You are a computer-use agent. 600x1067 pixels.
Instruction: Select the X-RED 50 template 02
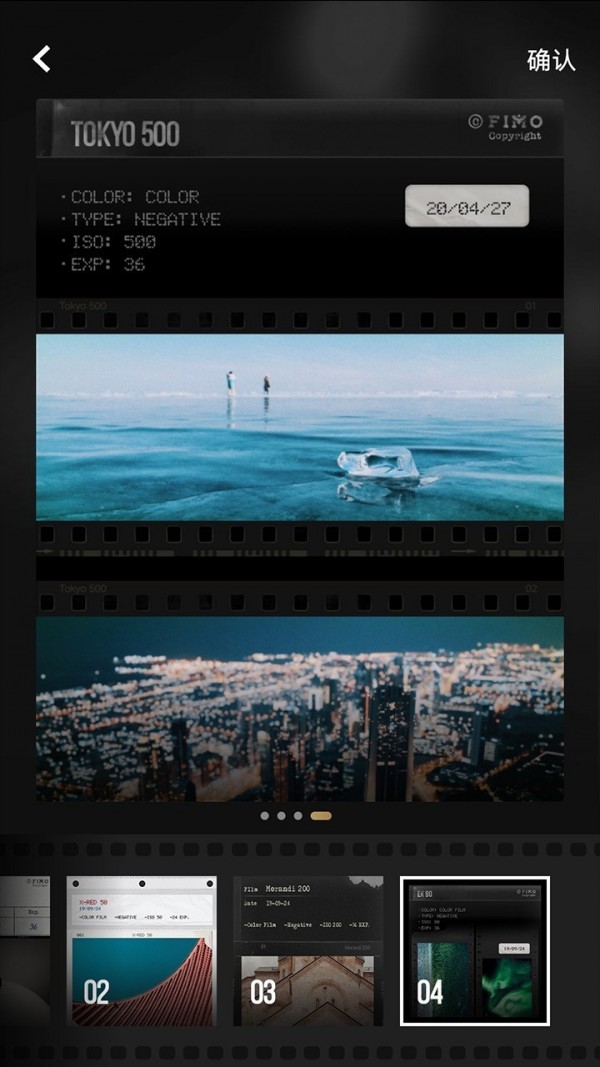[141, 950]
